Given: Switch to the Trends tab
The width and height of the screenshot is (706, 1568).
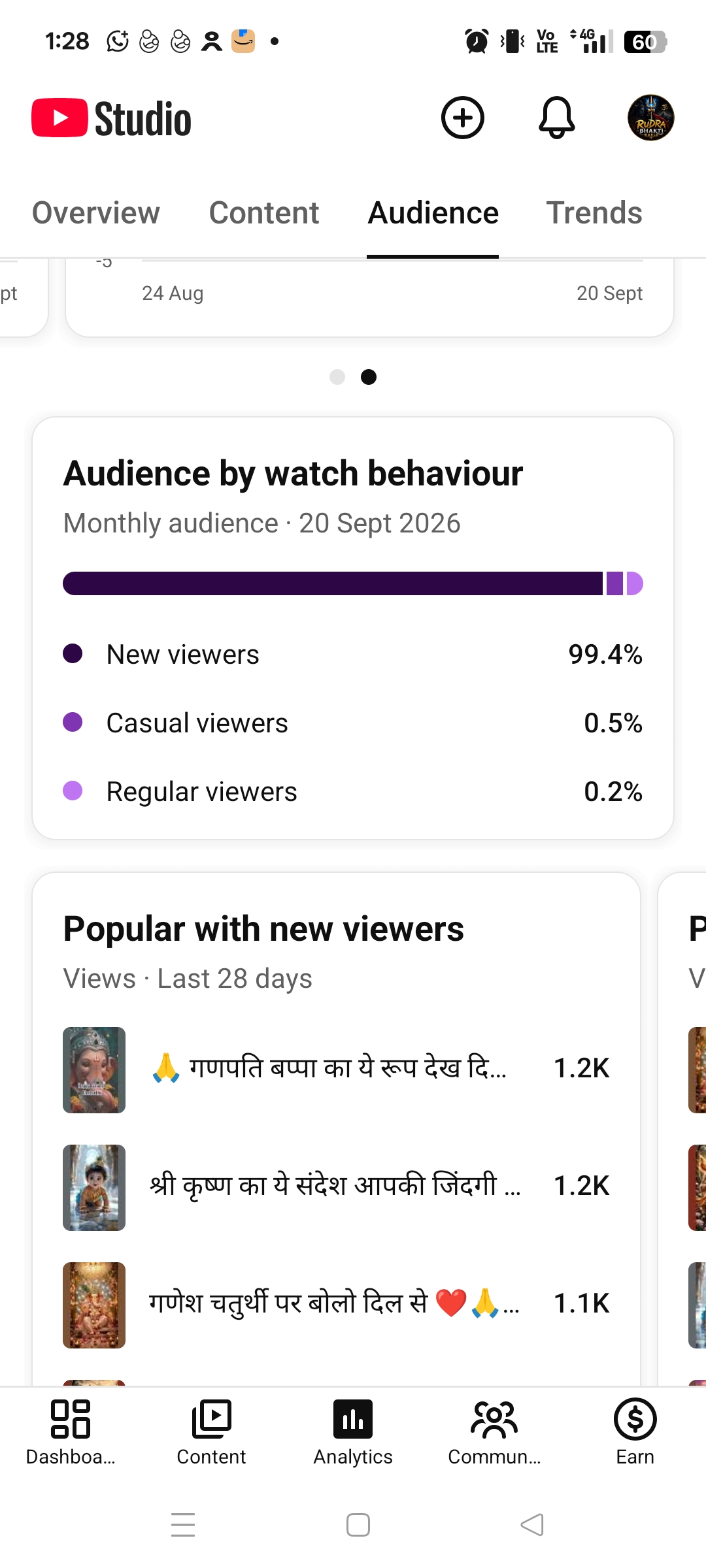Looking at the screenshot, I should (594, 213).
